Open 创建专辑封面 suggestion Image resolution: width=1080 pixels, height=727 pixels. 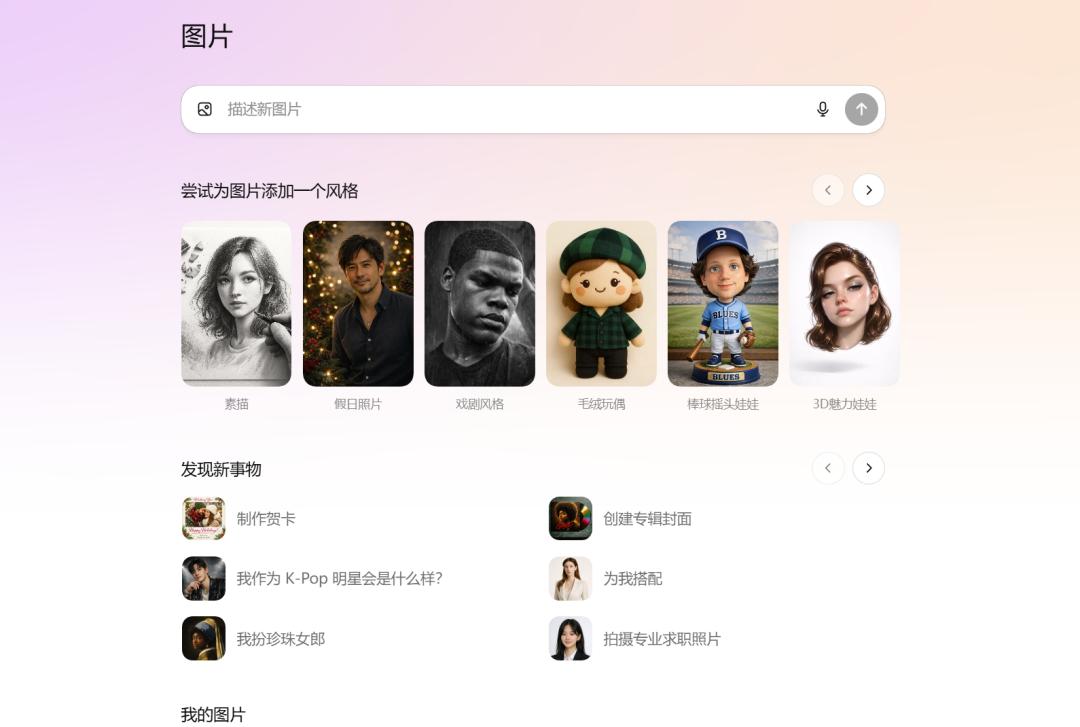647,519
